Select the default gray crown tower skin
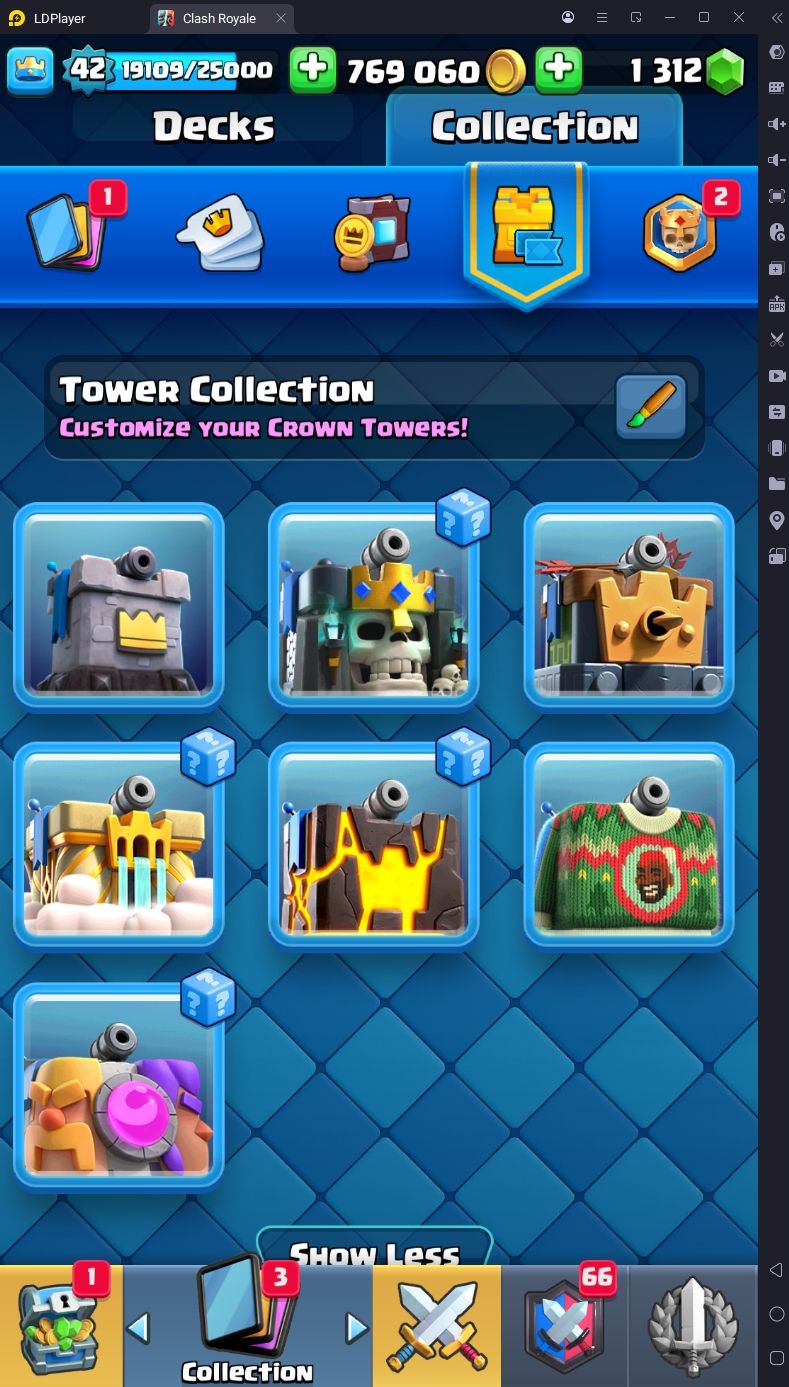The height and width of the screenshot is (1387, 789). point(118,605)
